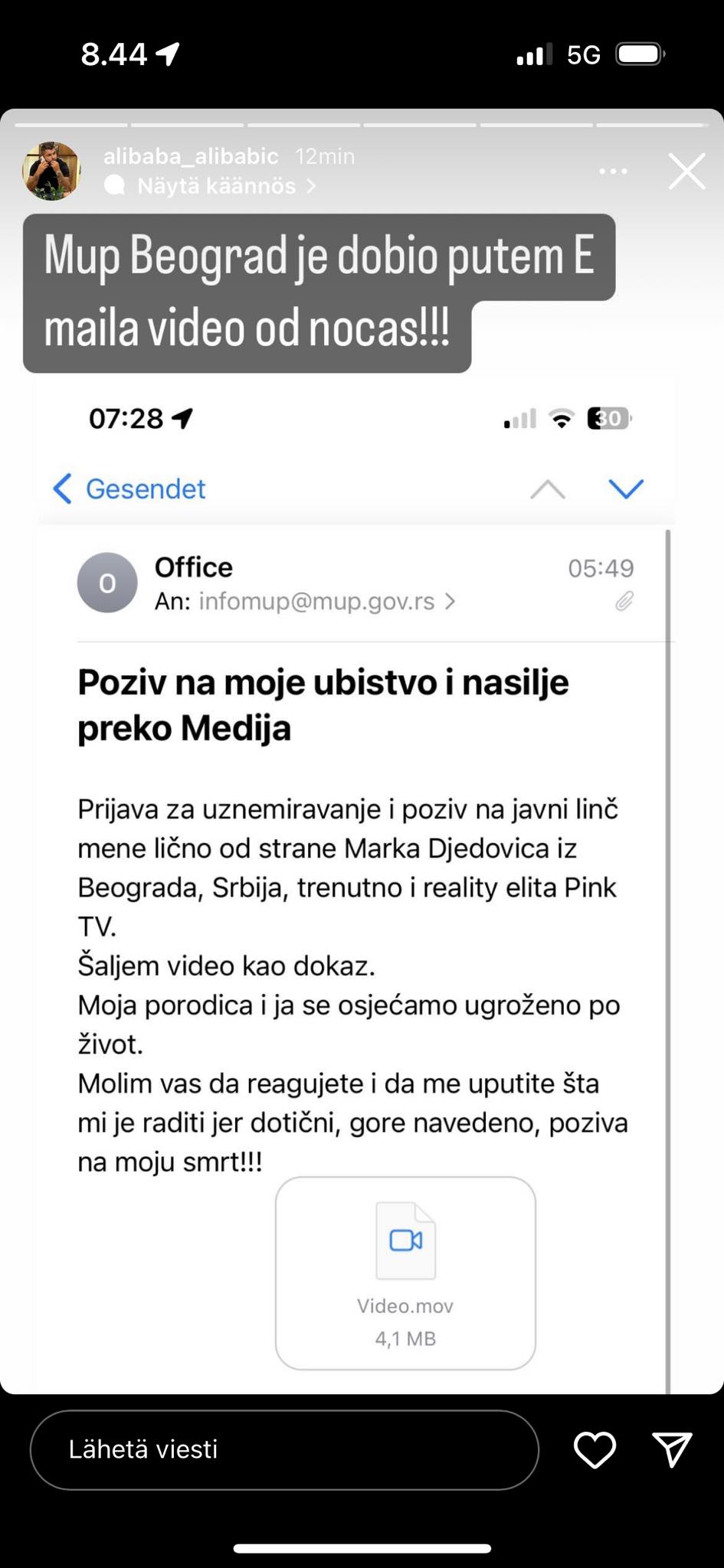Open the story's three-dot options menu
Viewport: 724px width, 1568px height.
[x=613, y=171]
